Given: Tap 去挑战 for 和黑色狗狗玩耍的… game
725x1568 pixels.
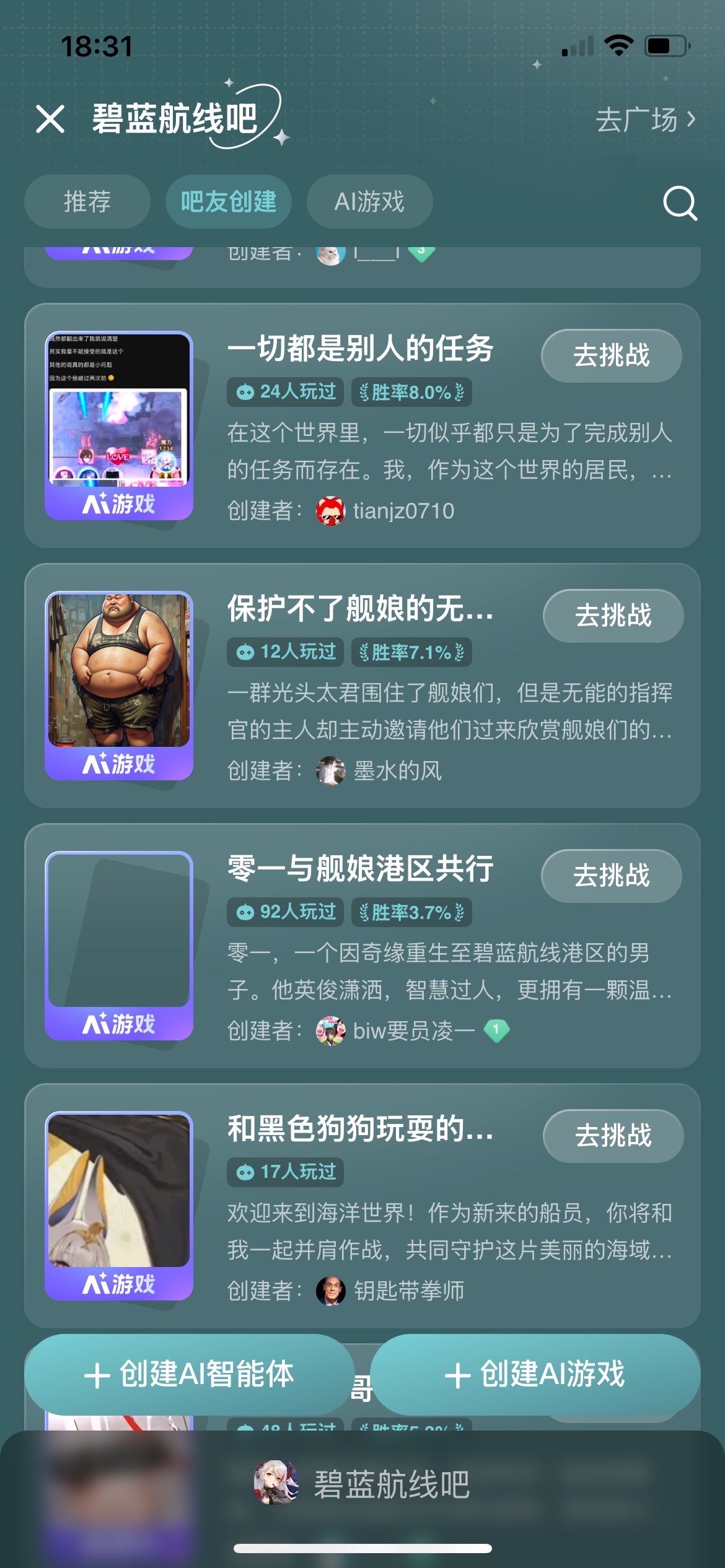Looking at the screenshot, I should [x=613, y=1136].
